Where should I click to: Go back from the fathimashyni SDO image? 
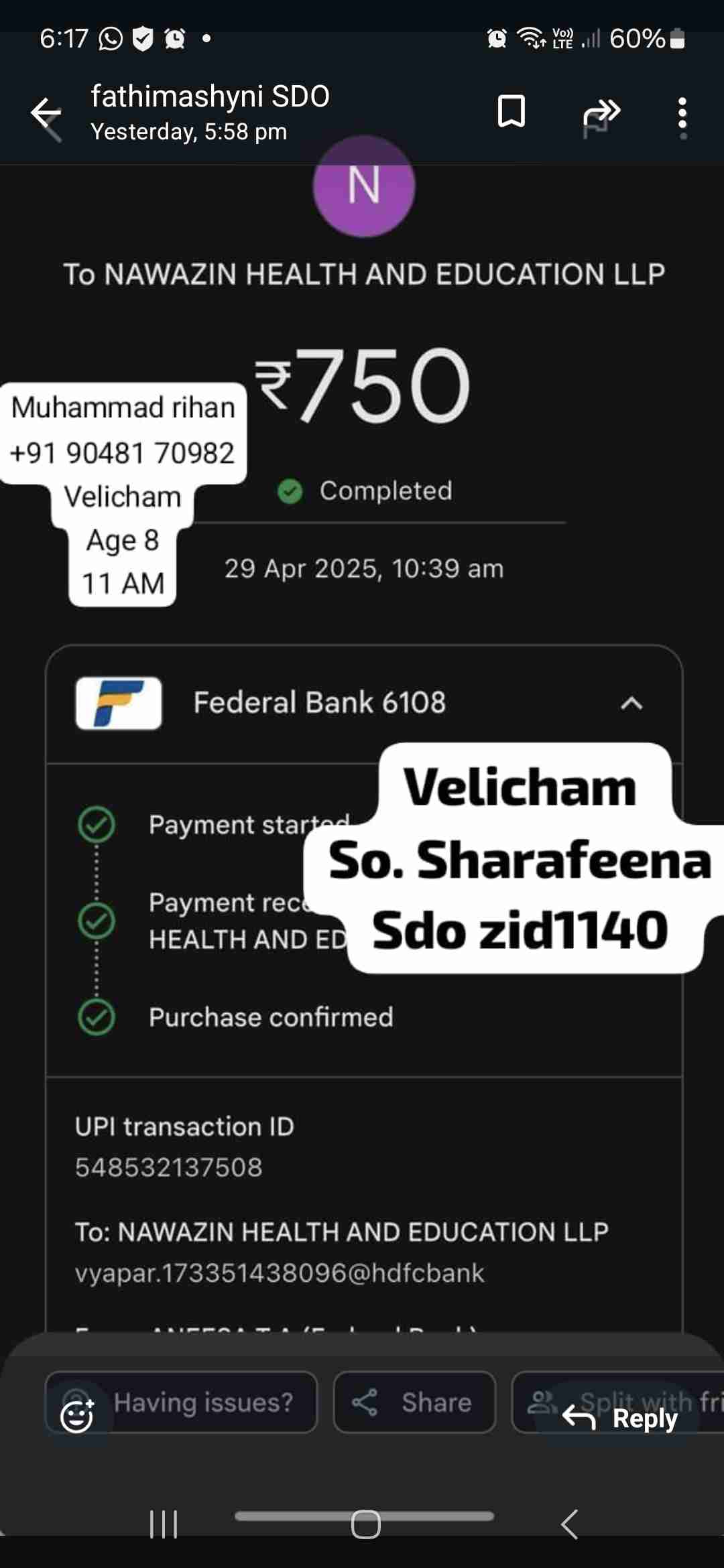[x=46, y=114]
